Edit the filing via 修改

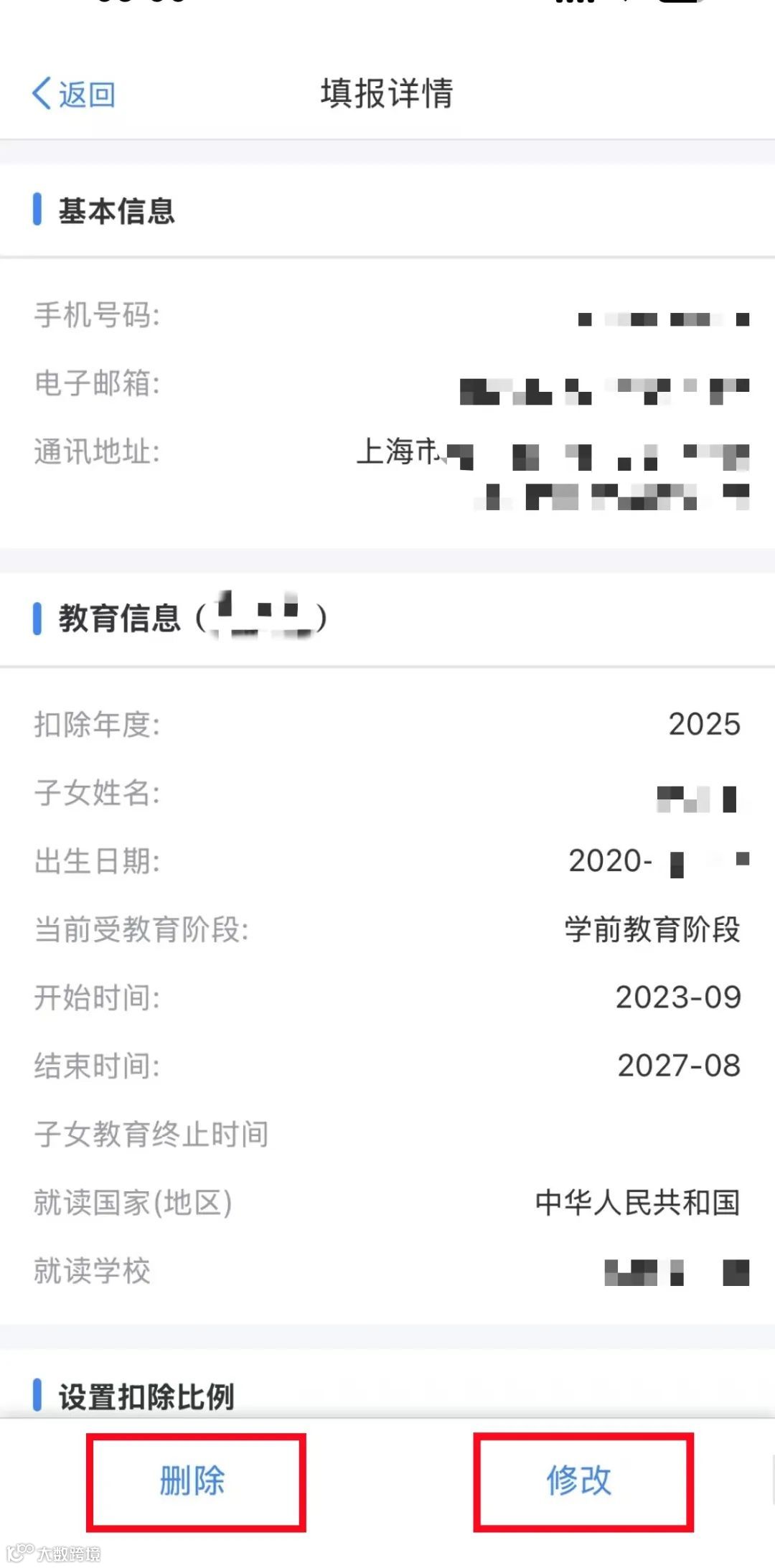[581, 1480]
